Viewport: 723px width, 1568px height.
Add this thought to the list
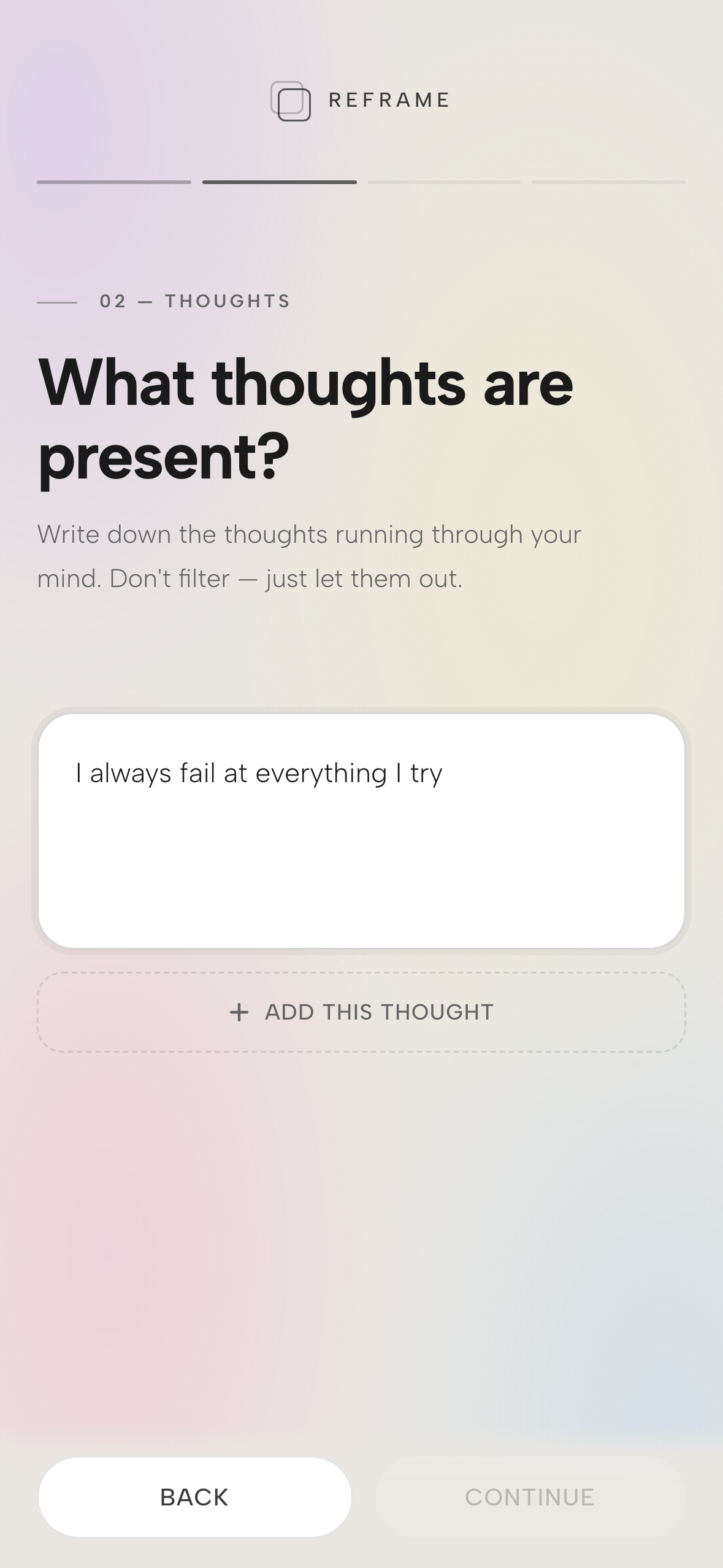(x=361, y=1012)
